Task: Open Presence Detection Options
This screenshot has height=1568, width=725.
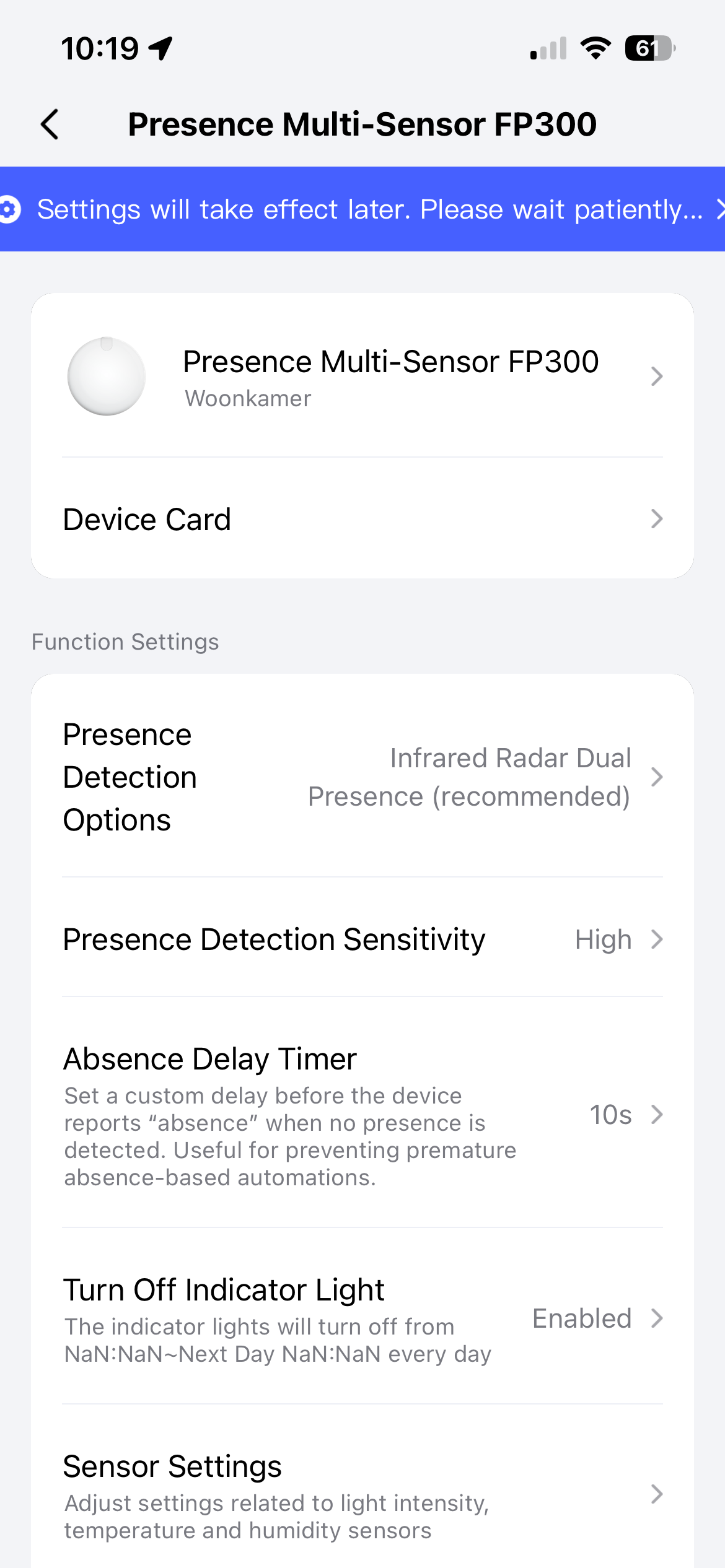Action: (362, 777)
